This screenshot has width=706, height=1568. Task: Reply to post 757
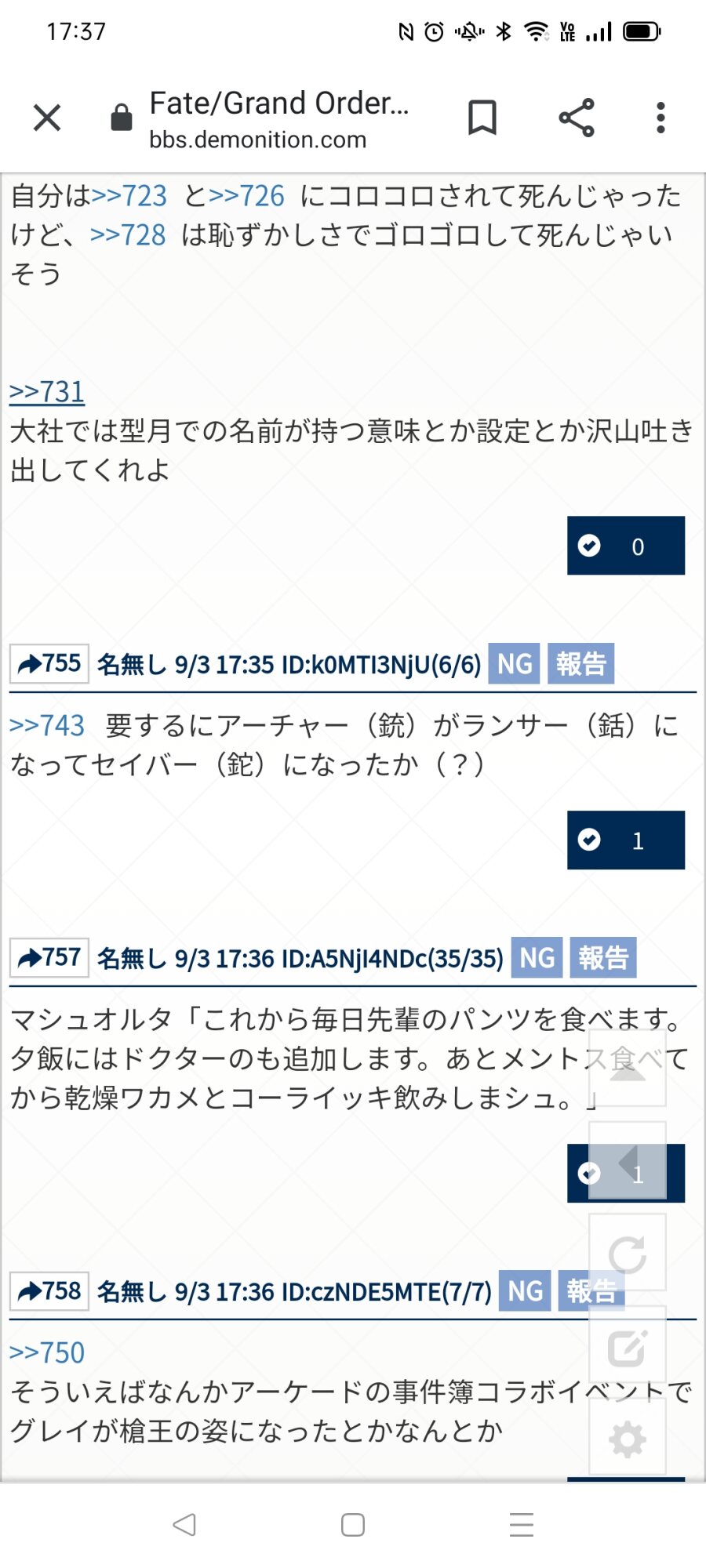(x=49, y=958)
